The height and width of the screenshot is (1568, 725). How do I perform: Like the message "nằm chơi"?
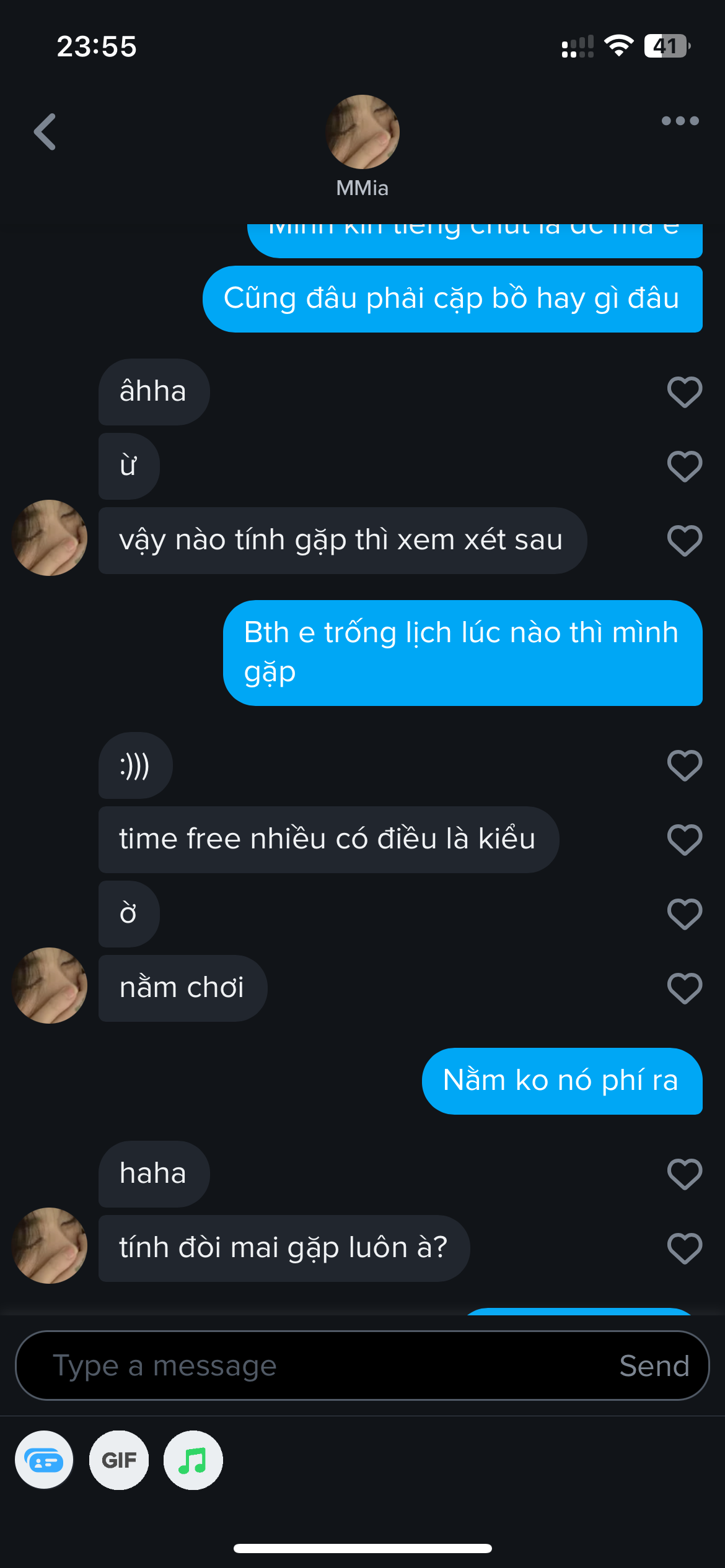click(684, 988)
